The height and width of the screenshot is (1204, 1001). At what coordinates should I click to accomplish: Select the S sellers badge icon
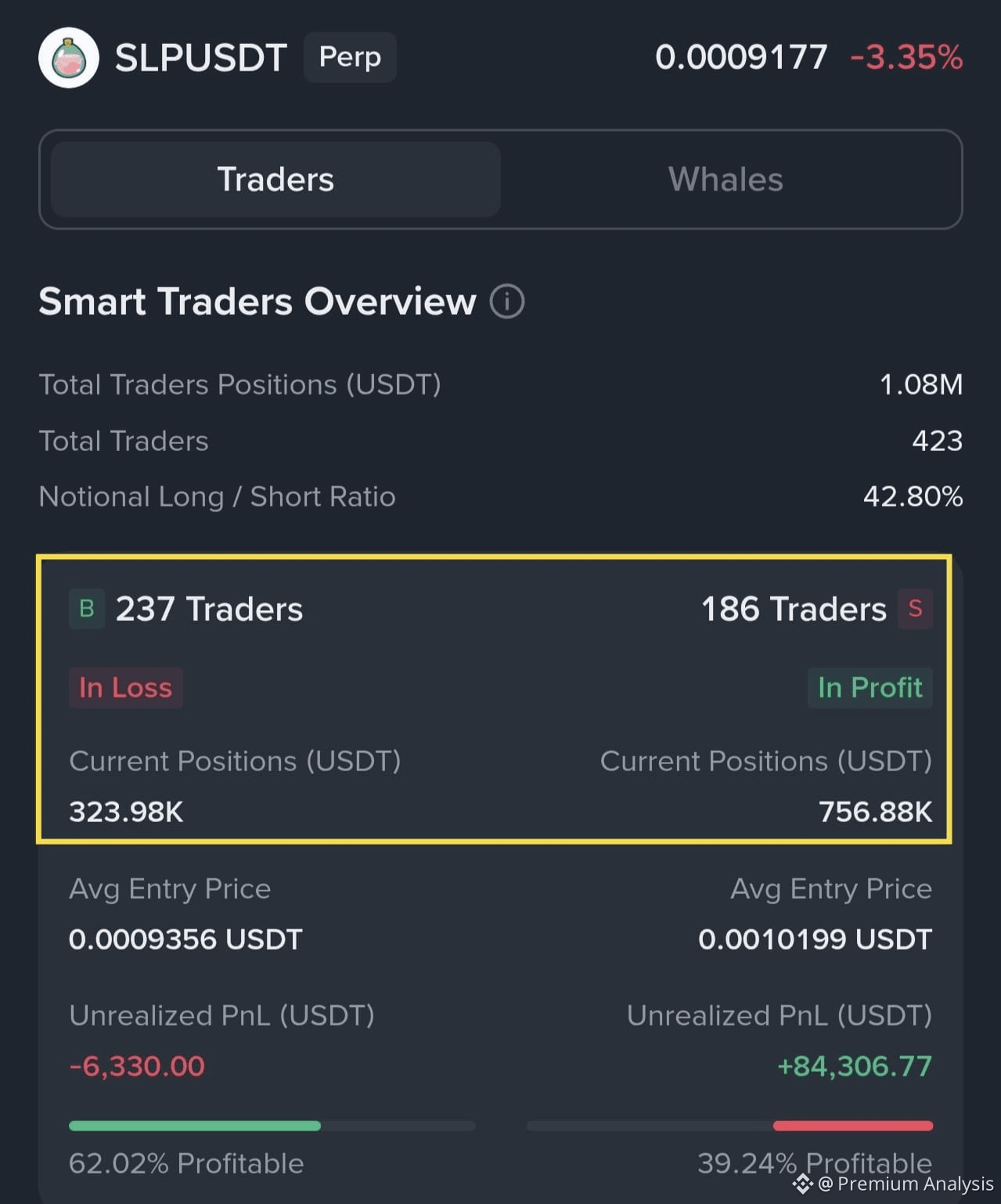pos(914,609)
